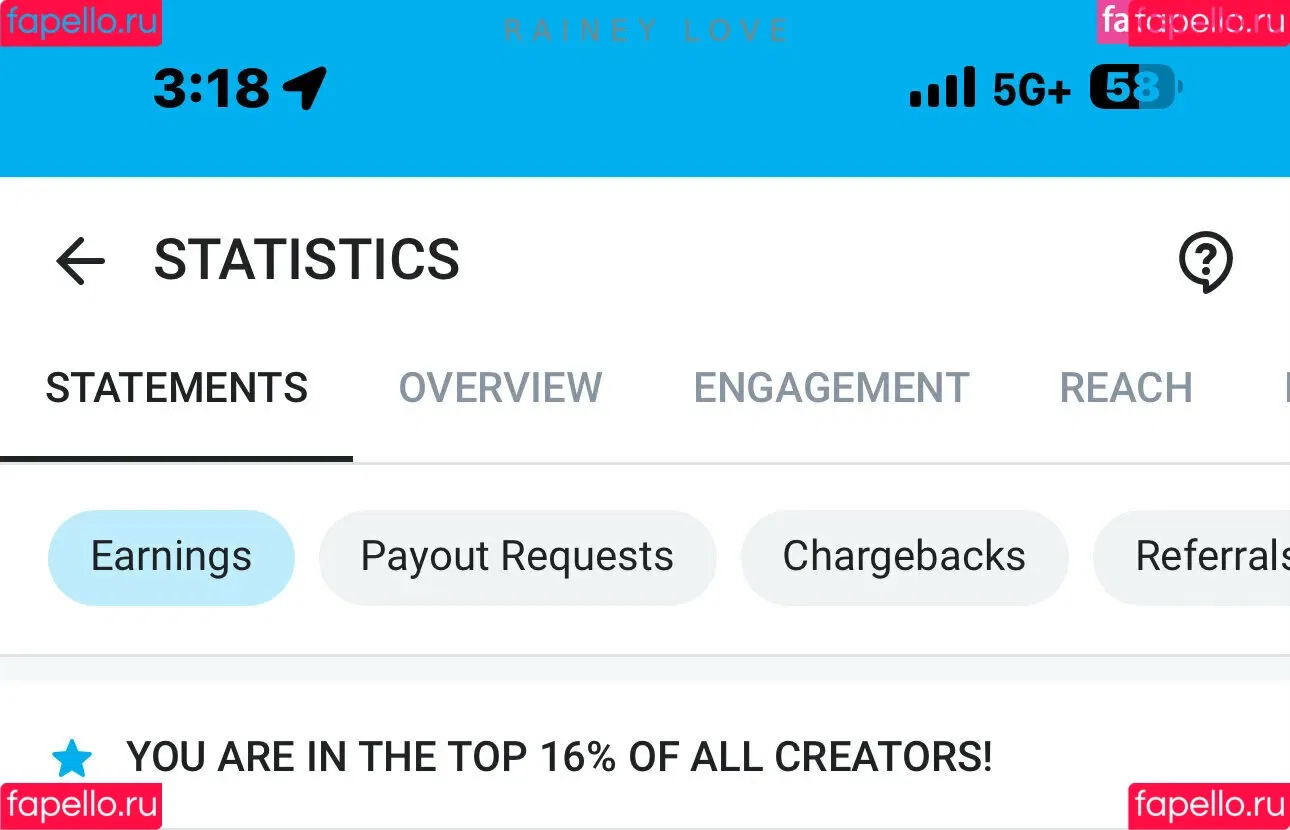Open the help question mark icon
The image size is (1290, 830).
pos(1205,262)
